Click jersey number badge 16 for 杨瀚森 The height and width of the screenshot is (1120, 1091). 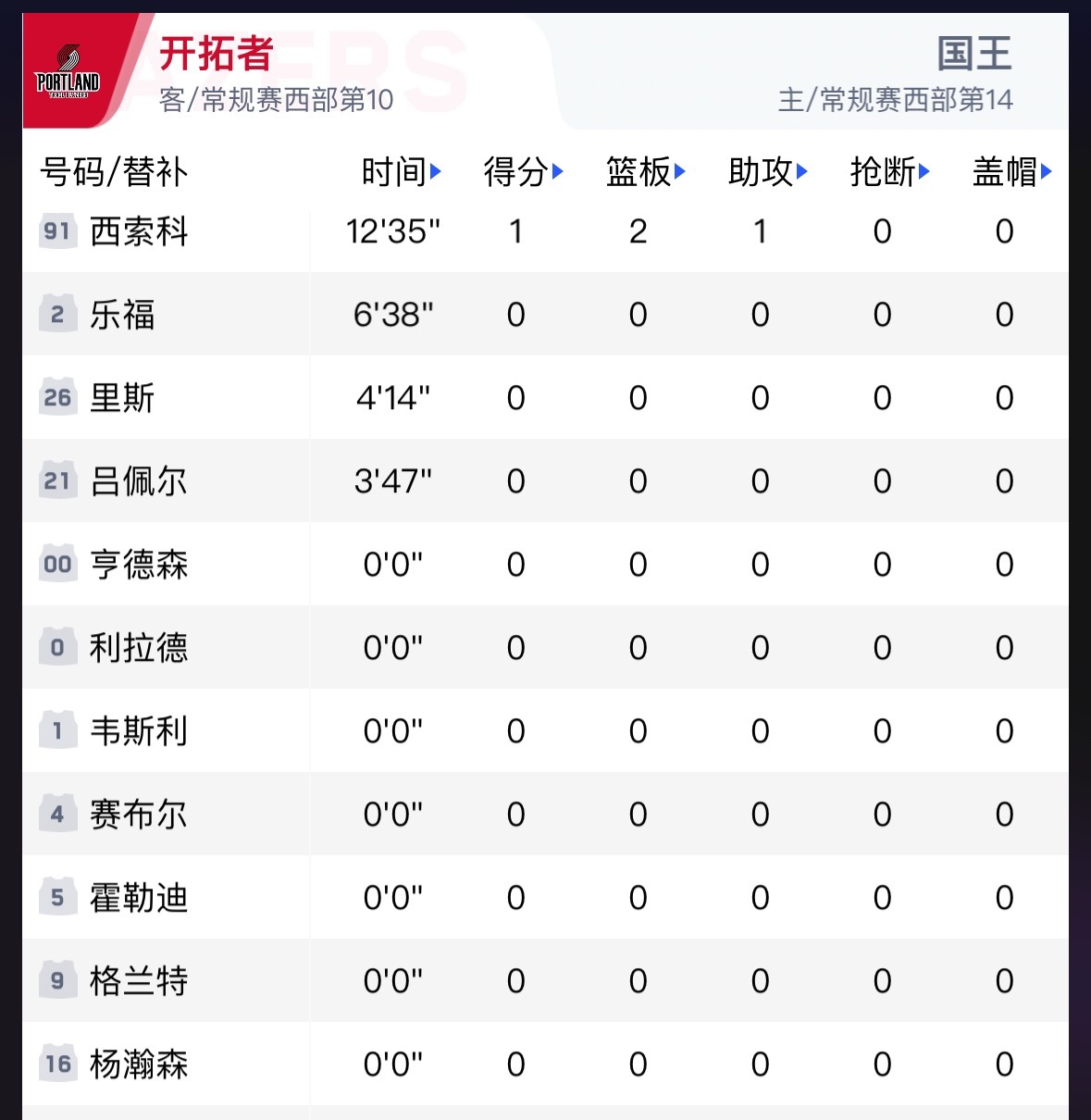(57, 1064)
